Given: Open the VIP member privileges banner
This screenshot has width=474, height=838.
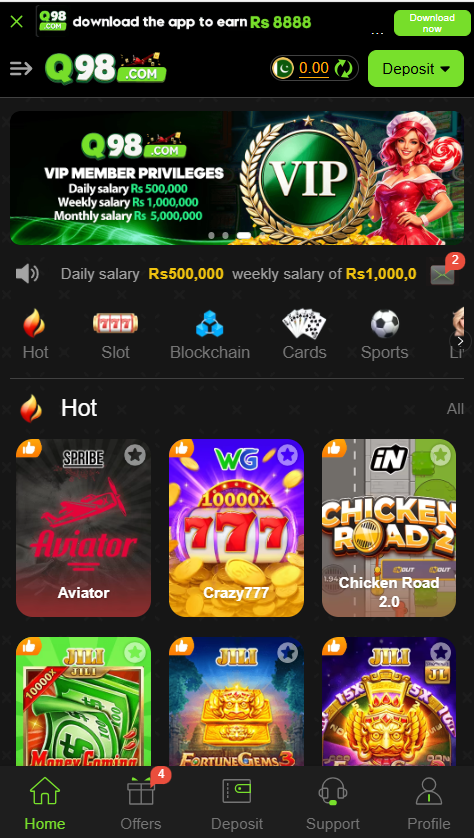Looking at the screenshot, I should click(237, 178).
